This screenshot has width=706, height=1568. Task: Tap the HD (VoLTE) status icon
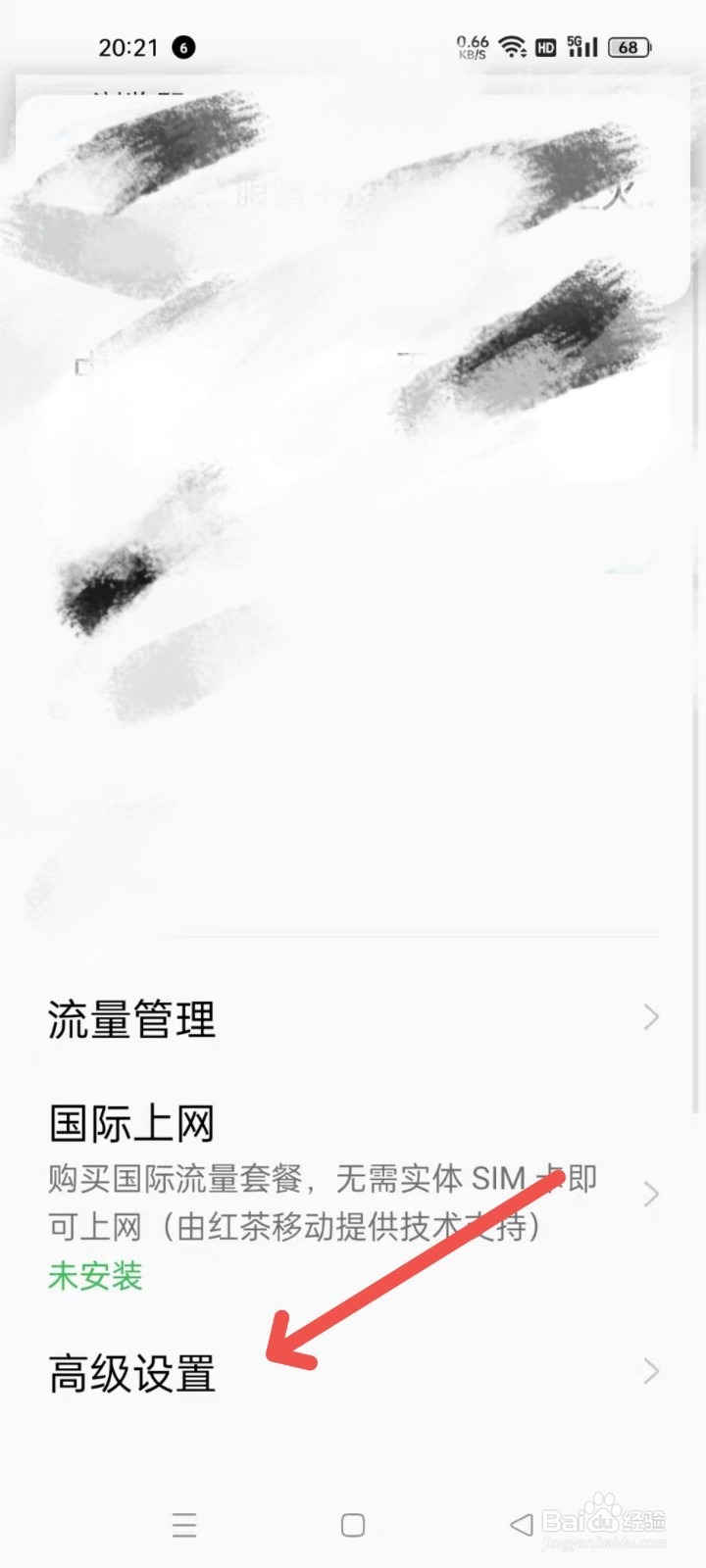[x=546, y=47]
